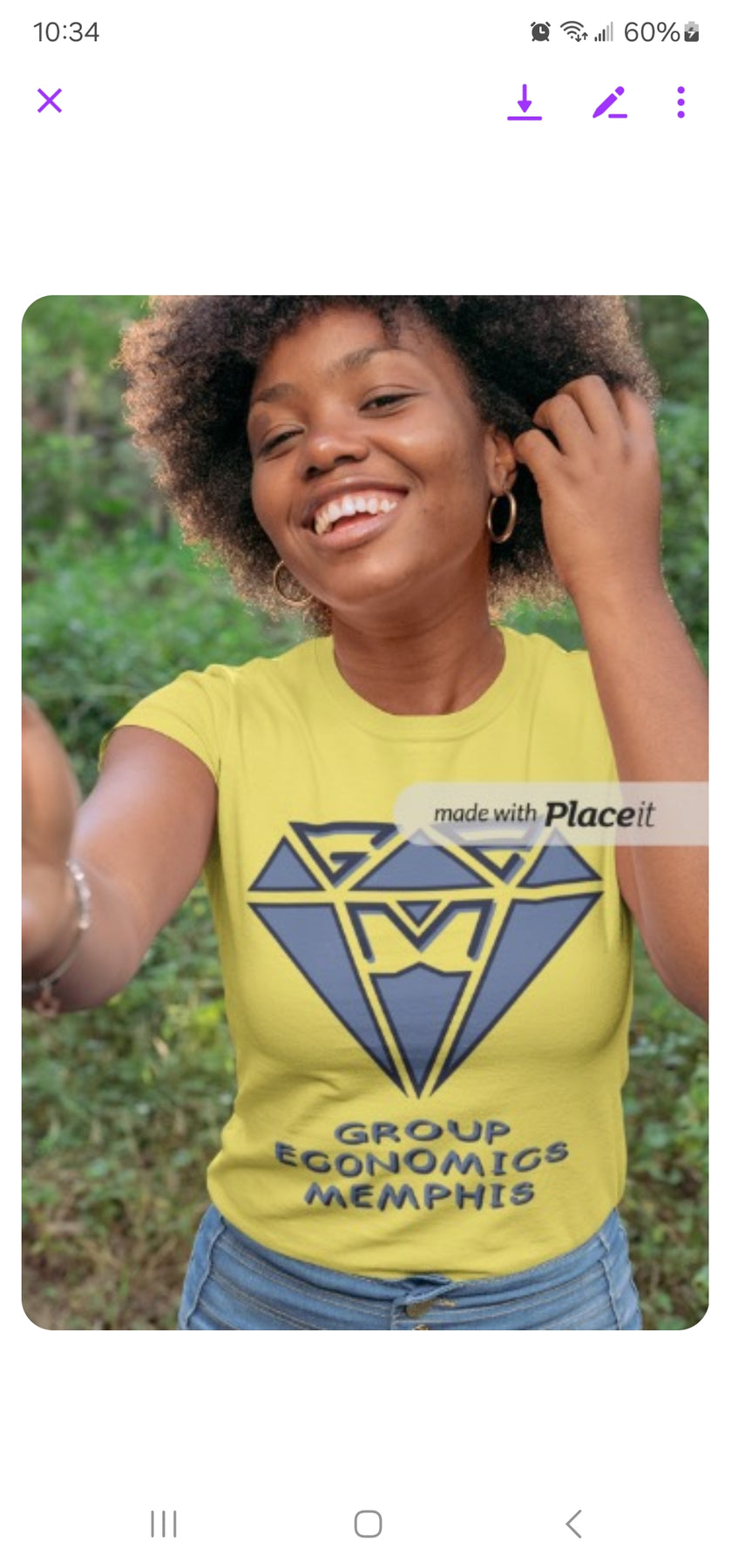Download the image
The width and height of the screenshot is (731, 1568).
[525, 102]
